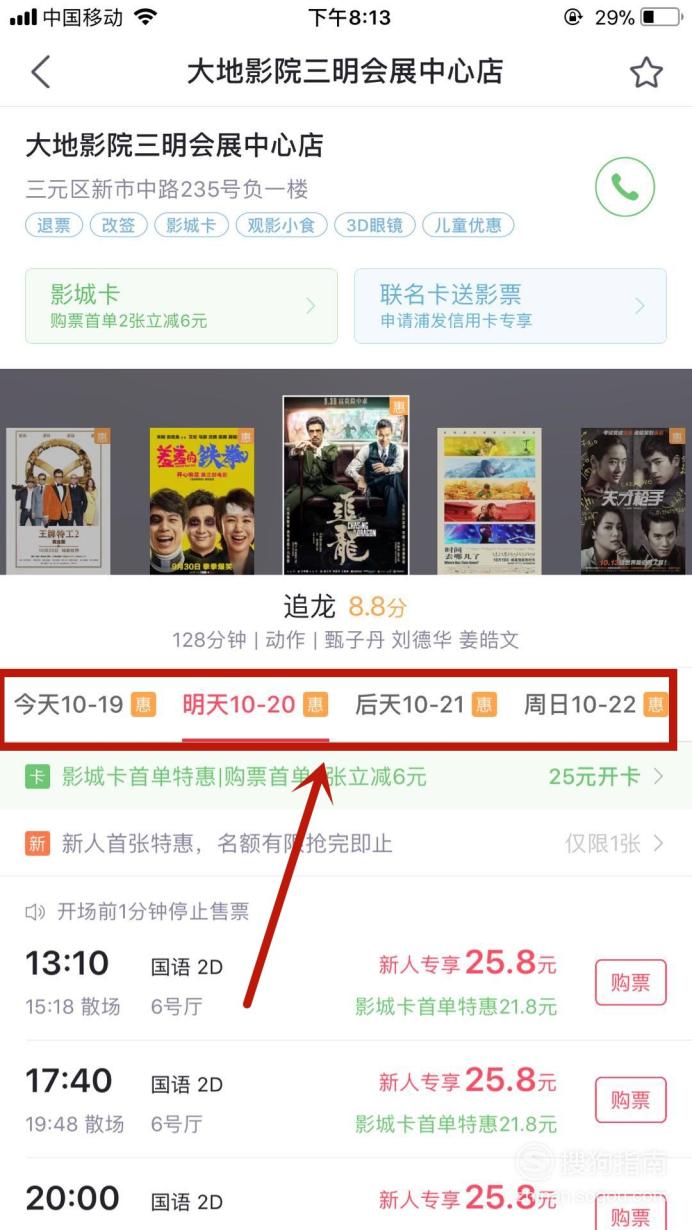The image size is (692, 1230).
Task: Go back using the top-left arrow
Action: (40, 72)
